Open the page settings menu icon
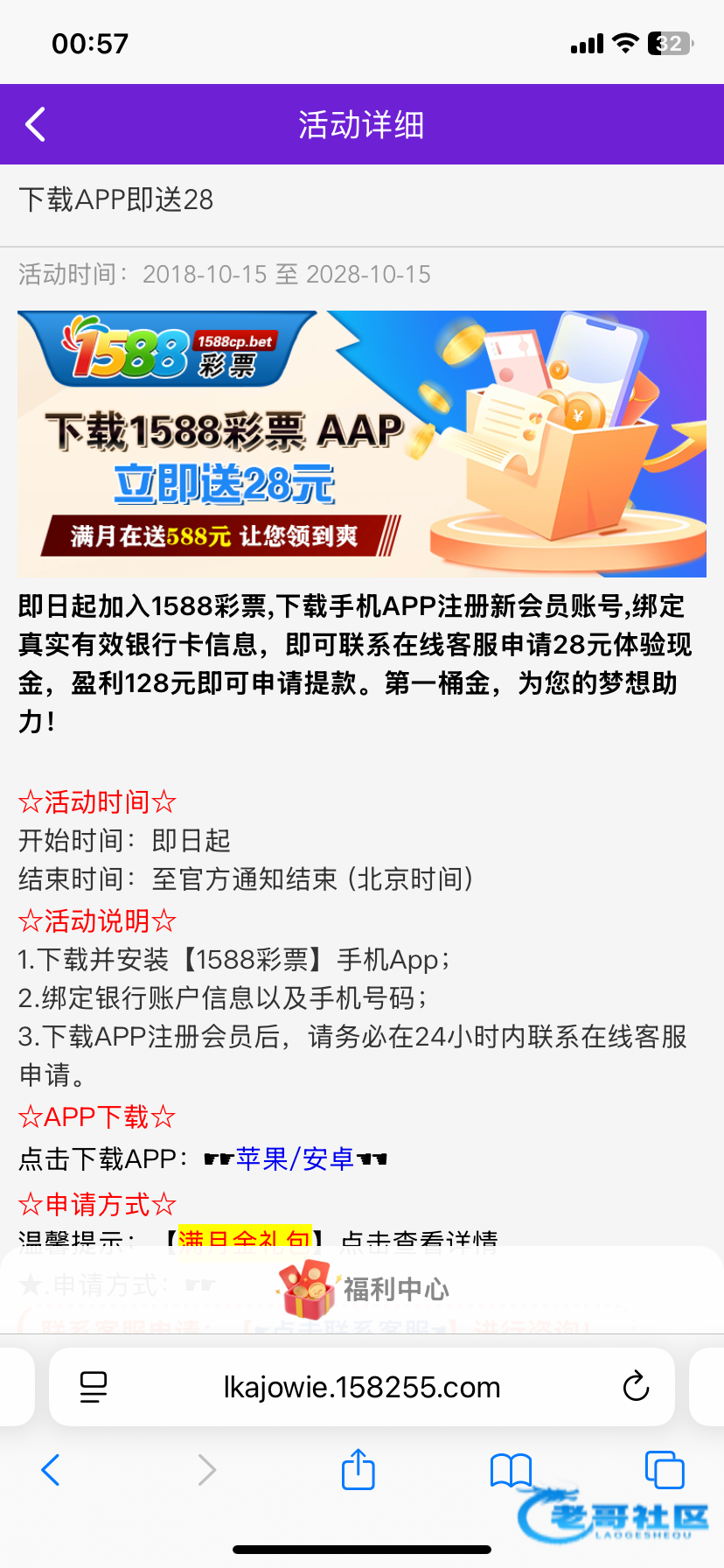This screenshot has width=724, height=1568. pos(94,1387)
